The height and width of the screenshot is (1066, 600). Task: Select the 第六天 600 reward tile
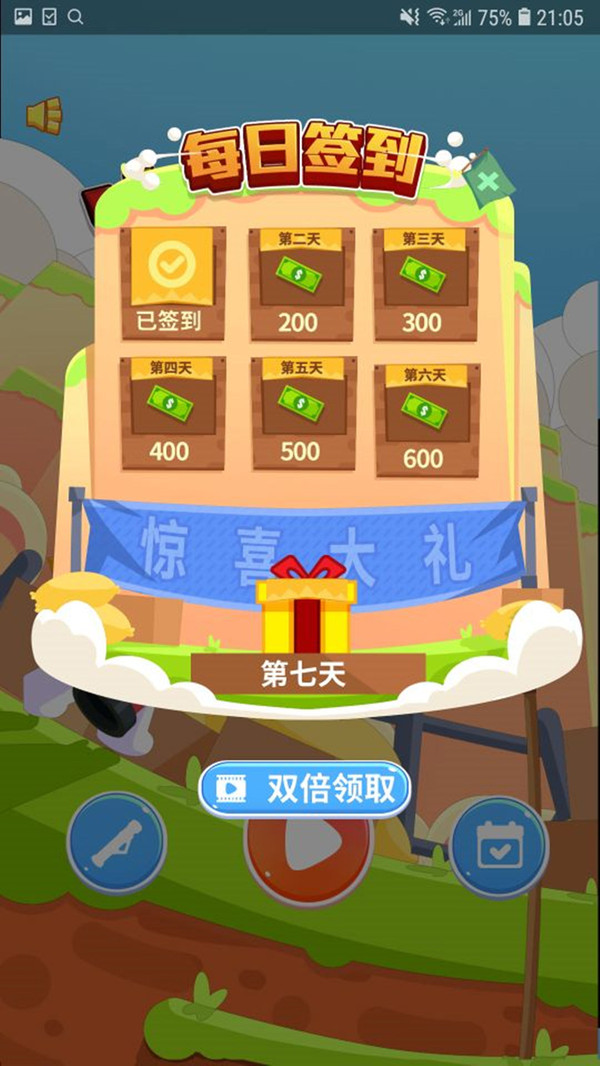coord(424,418)
